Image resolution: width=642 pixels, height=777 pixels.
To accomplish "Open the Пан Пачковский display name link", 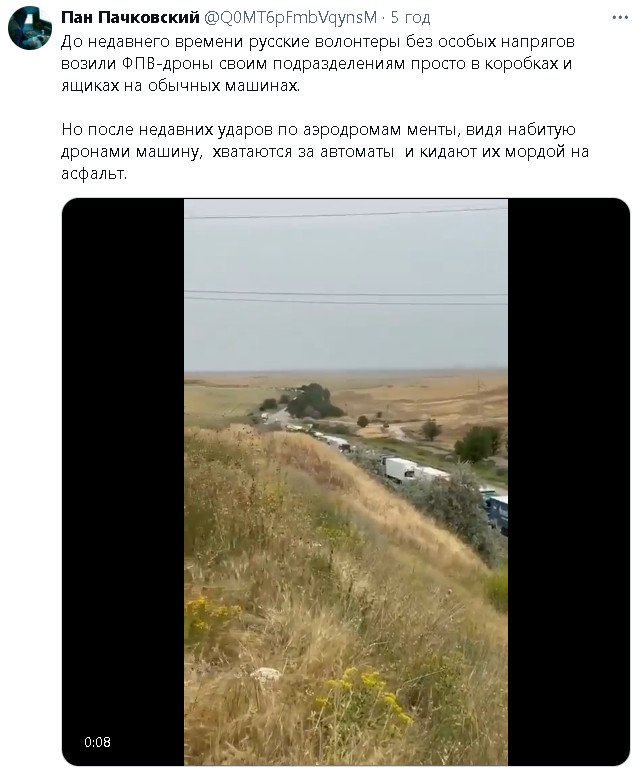I will coord(130,18).
